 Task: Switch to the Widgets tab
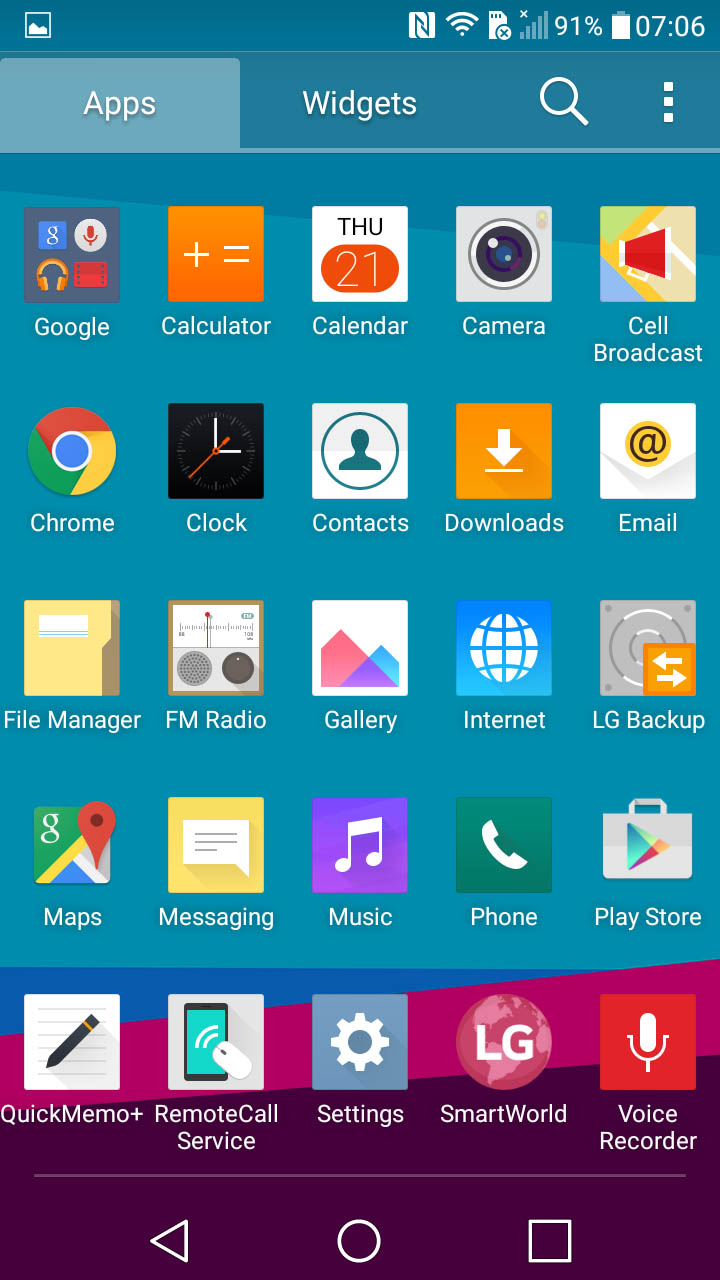click(x=360, y=103)
